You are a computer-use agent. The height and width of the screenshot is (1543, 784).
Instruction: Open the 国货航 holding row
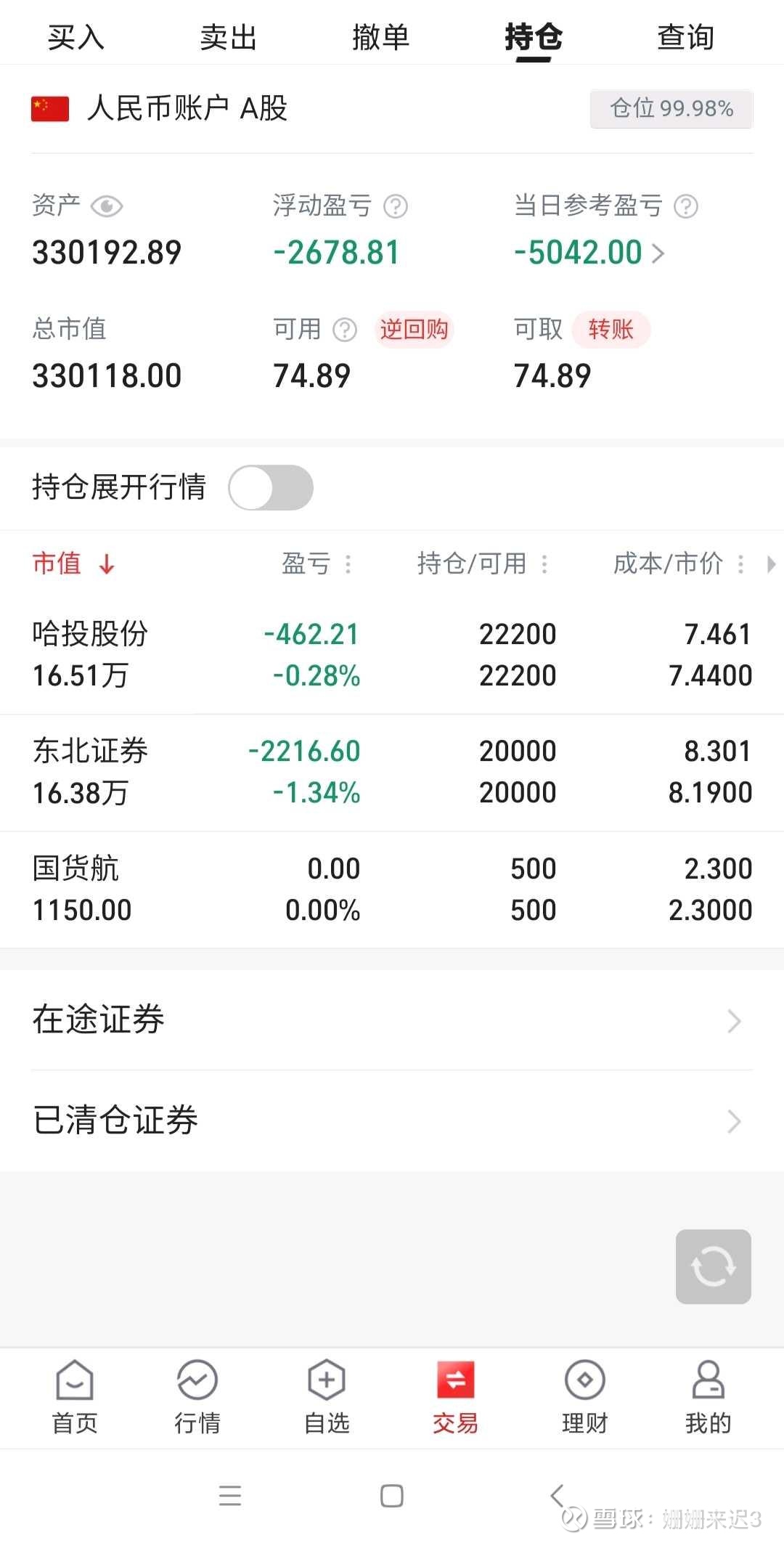point(392,889)
